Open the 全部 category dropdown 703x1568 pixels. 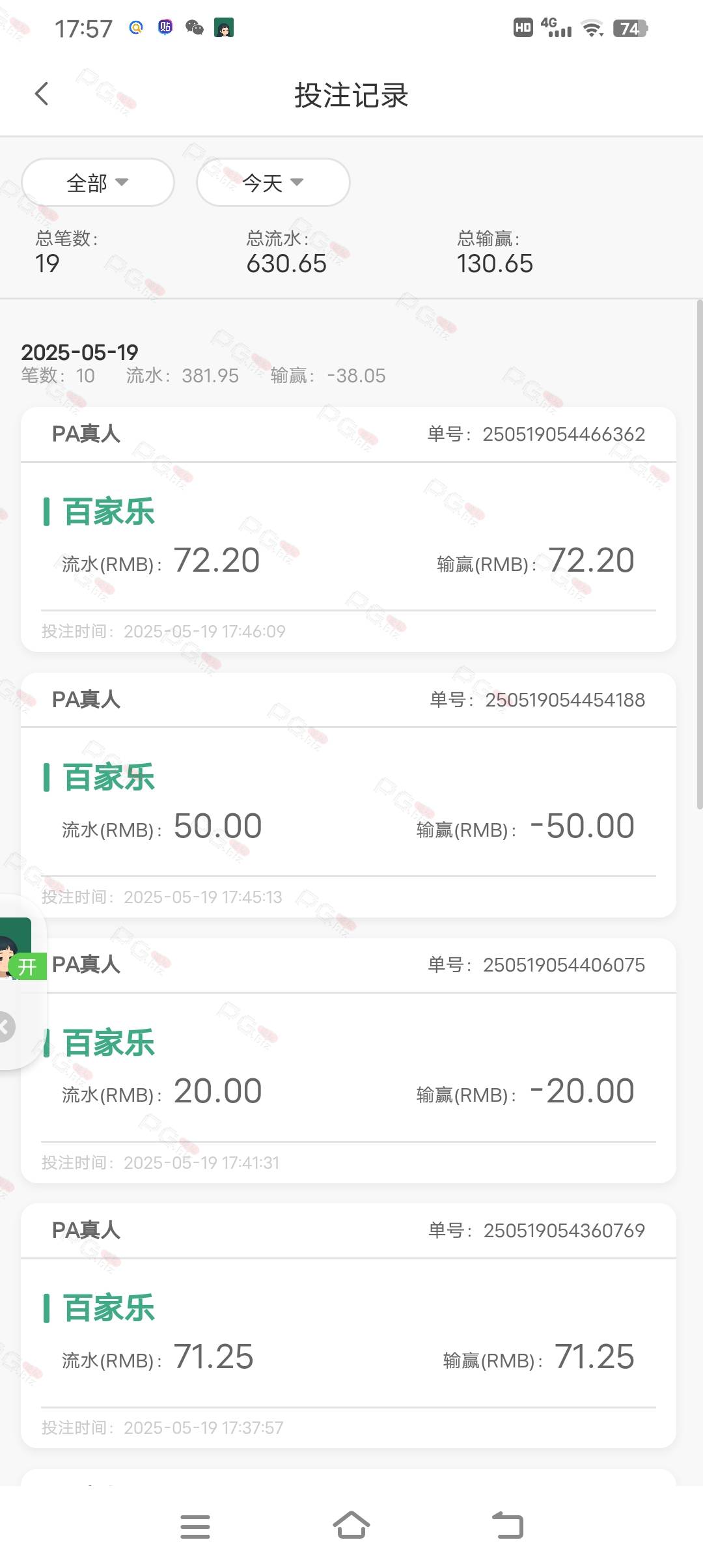(98, 182)
